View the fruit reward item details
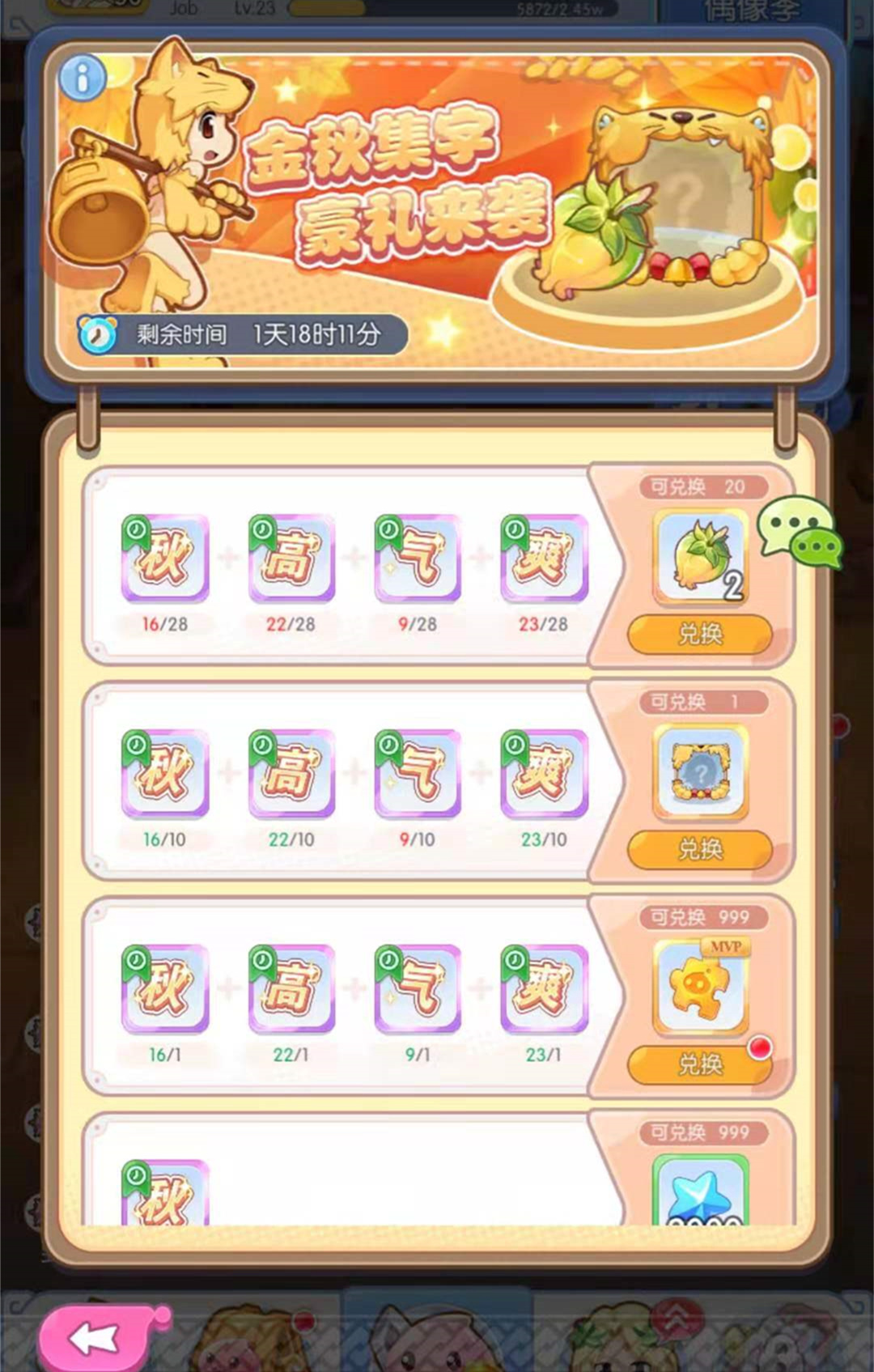Viewport: 874px width, 1372px height. (x=700, y=557)
